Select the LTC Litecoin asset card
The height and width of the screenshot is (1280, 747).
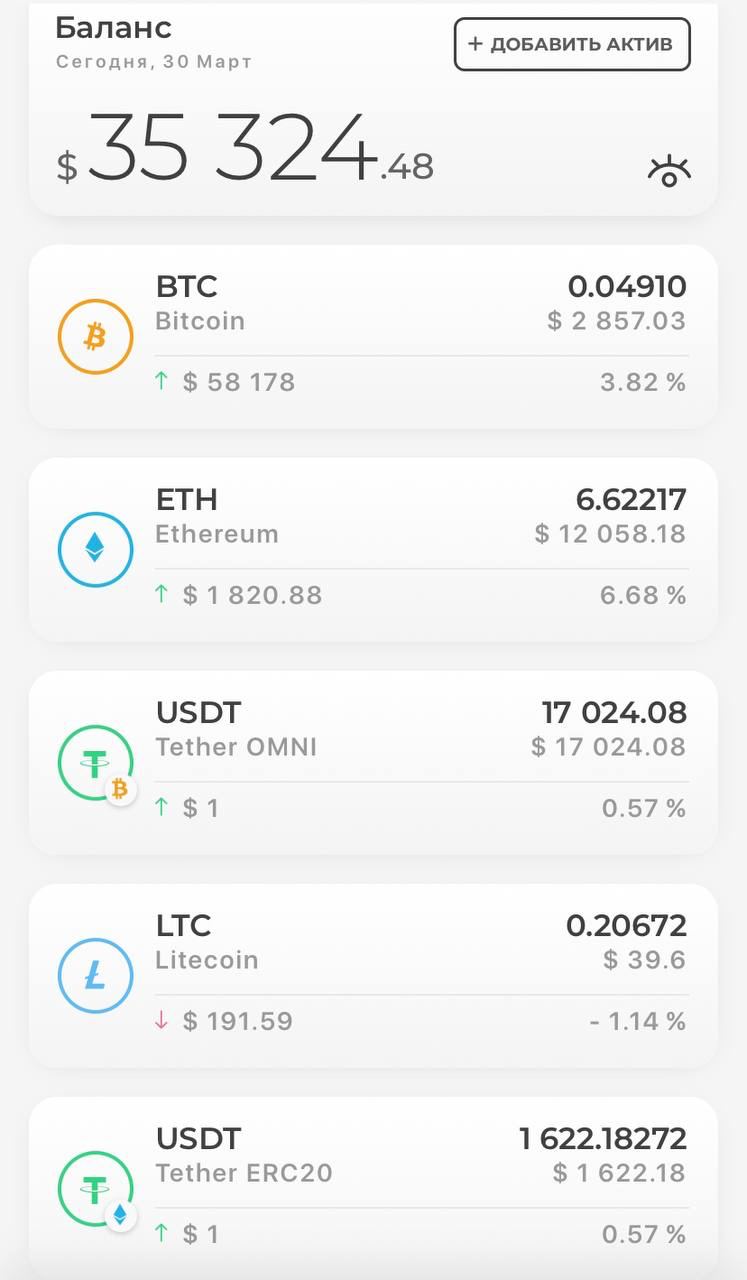tap(373, 976)
